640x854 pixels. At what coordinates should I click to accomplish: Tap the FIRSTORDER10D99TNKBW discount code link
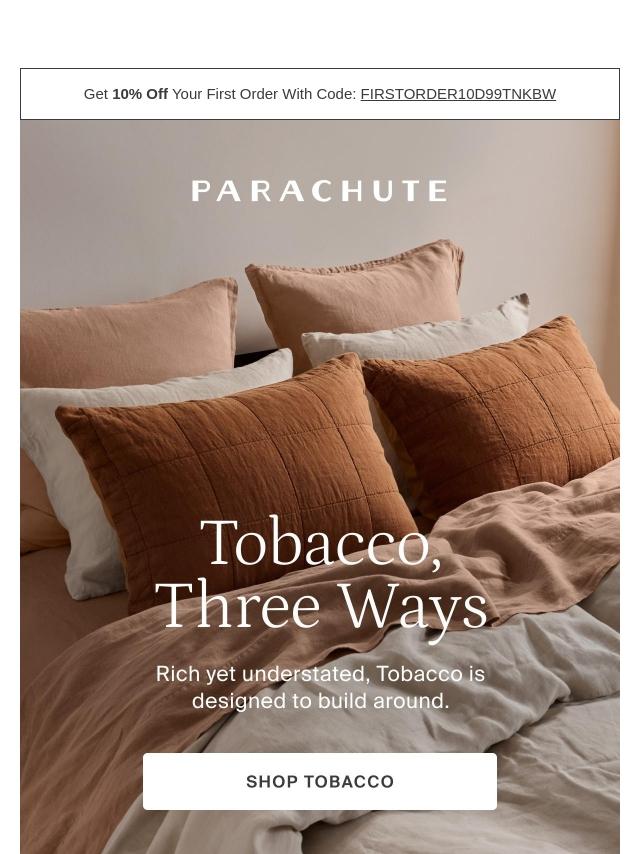[458, 94]
